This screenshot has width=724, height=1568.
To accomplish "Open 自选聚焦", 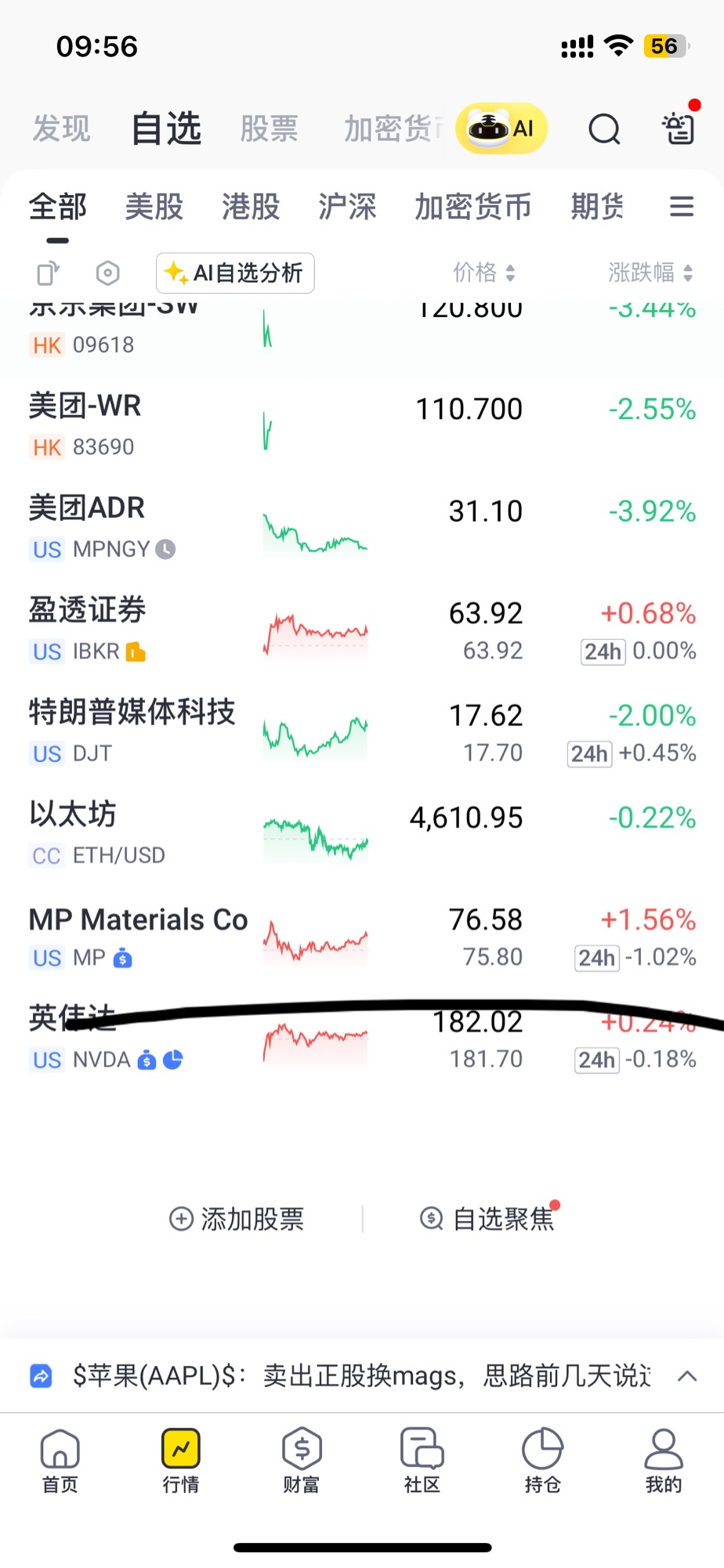I will [x=488, y=1219].
